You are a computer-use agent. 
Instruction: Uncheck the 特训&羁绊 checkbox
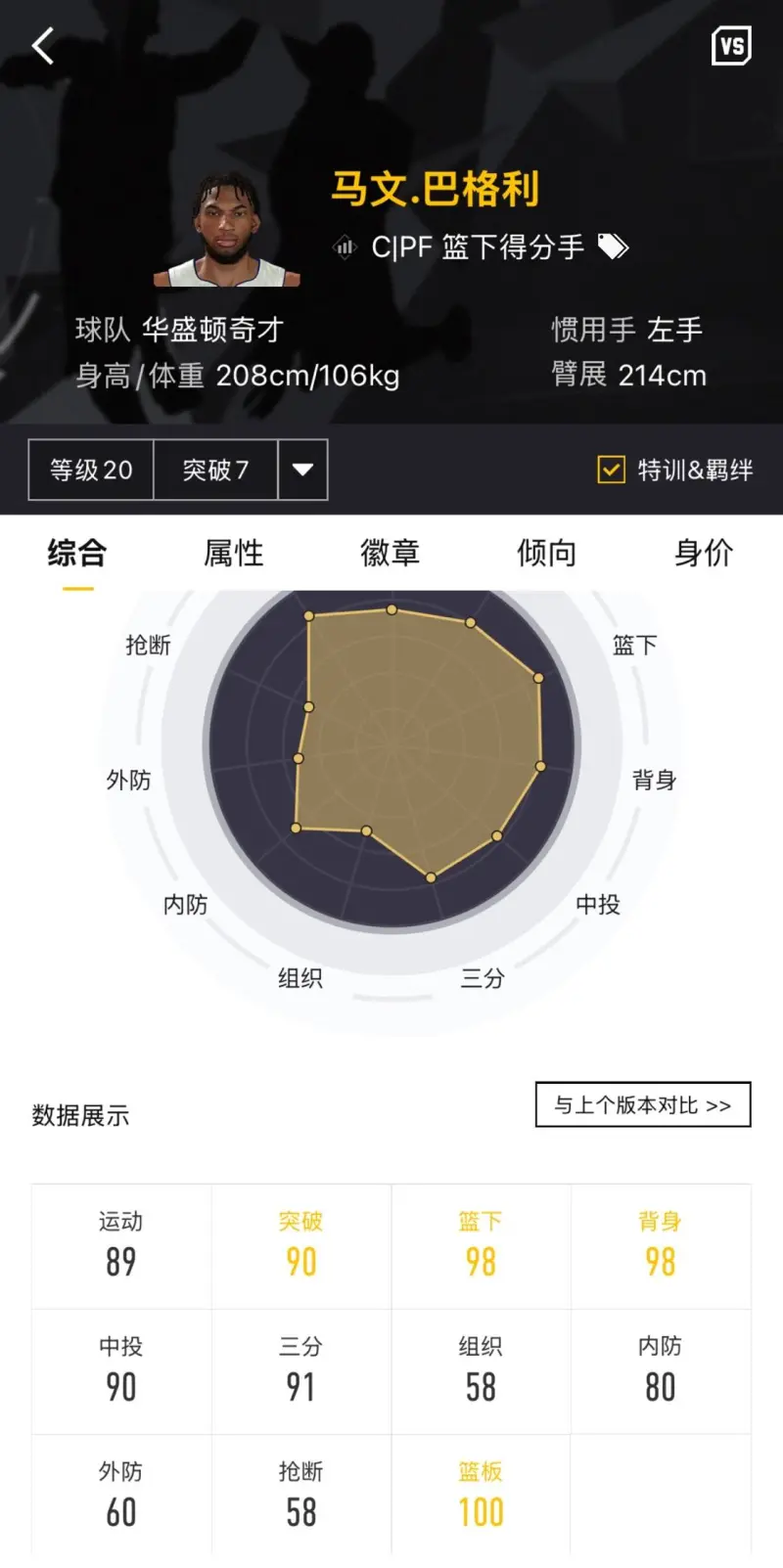(611, 470)
